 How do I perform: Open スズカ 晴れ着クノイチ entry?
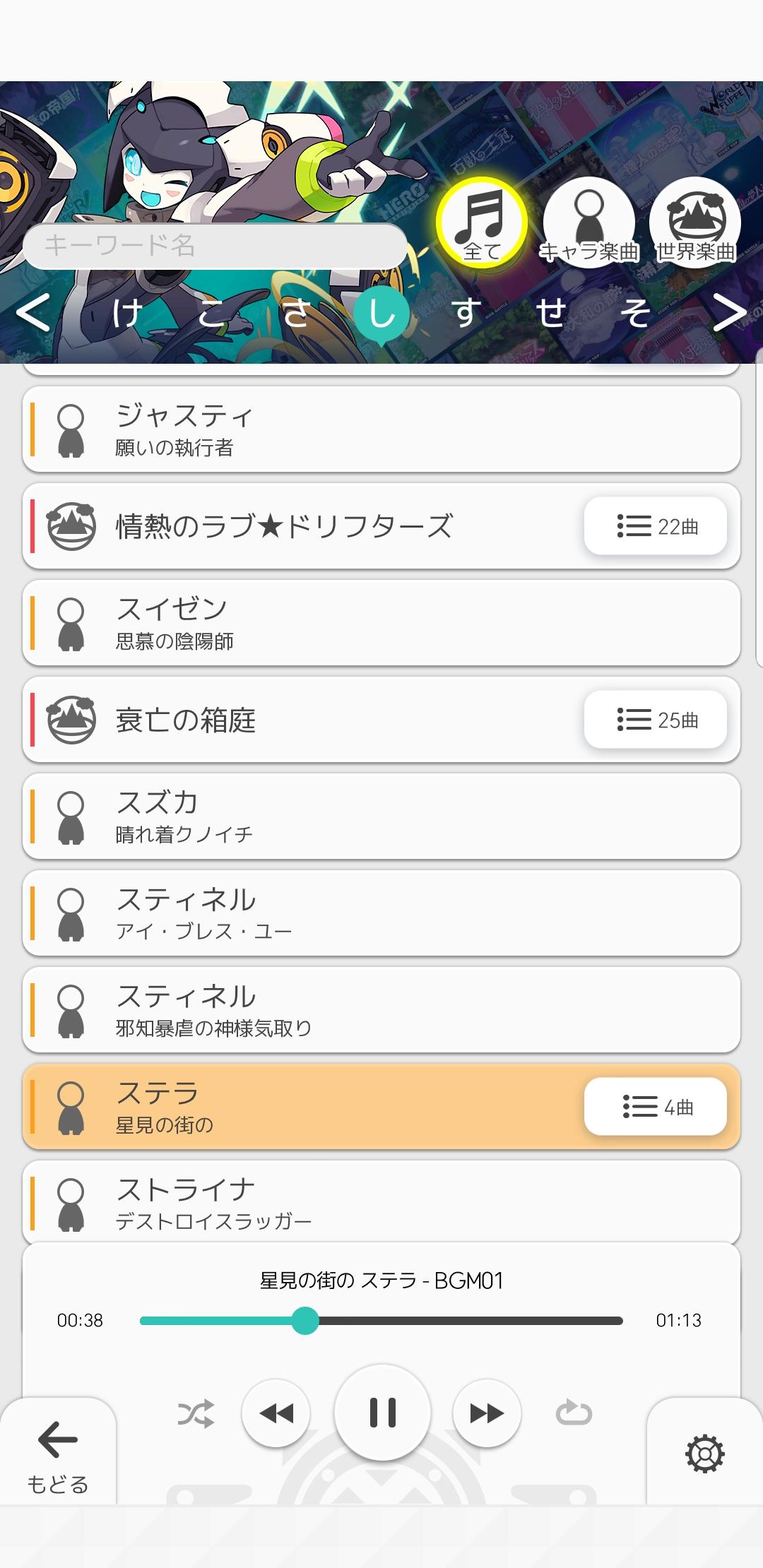(x=381, y=816)
